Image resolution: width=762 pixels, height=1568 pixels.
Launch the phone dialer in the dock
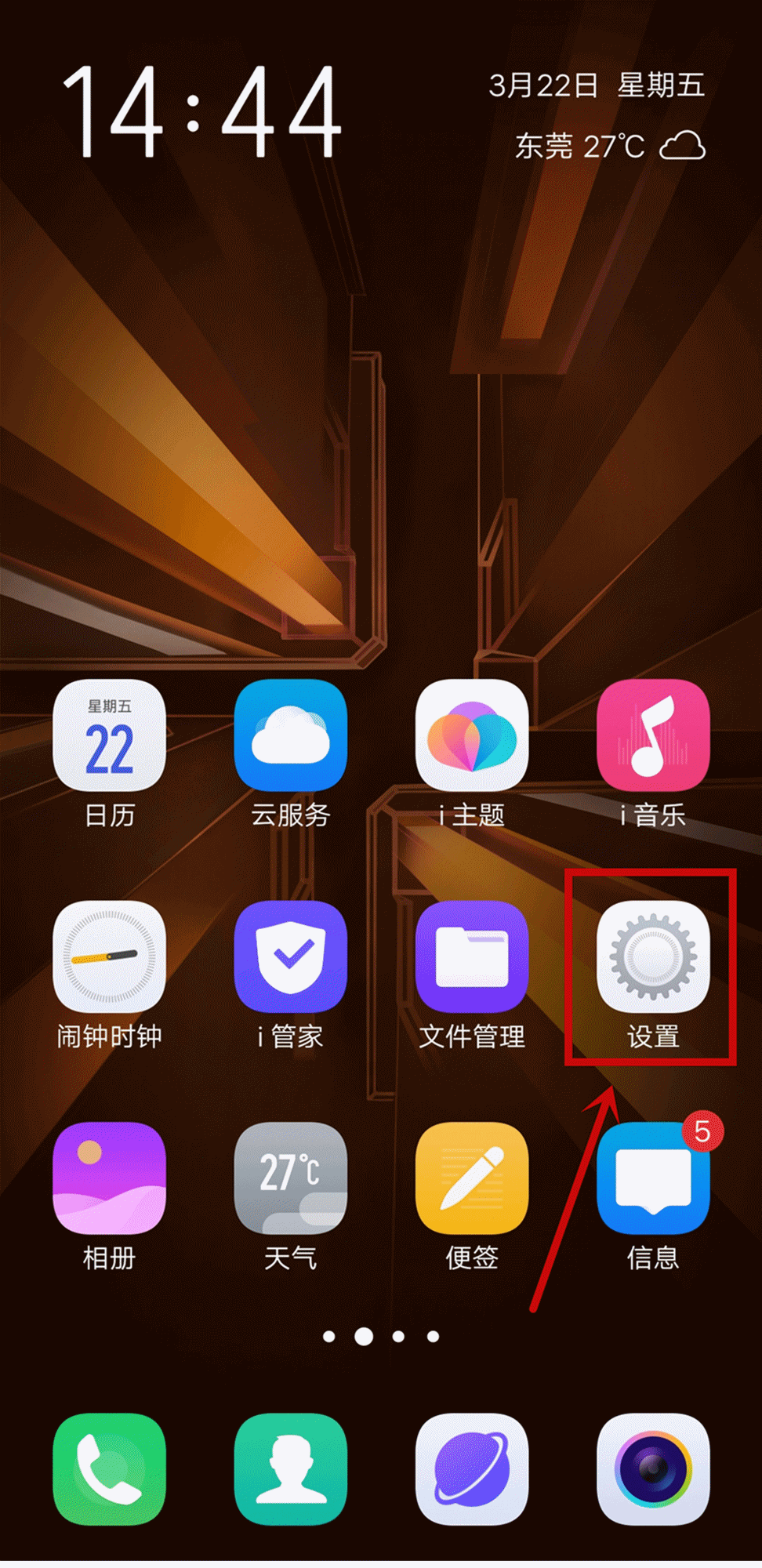tap(109, 1469)
